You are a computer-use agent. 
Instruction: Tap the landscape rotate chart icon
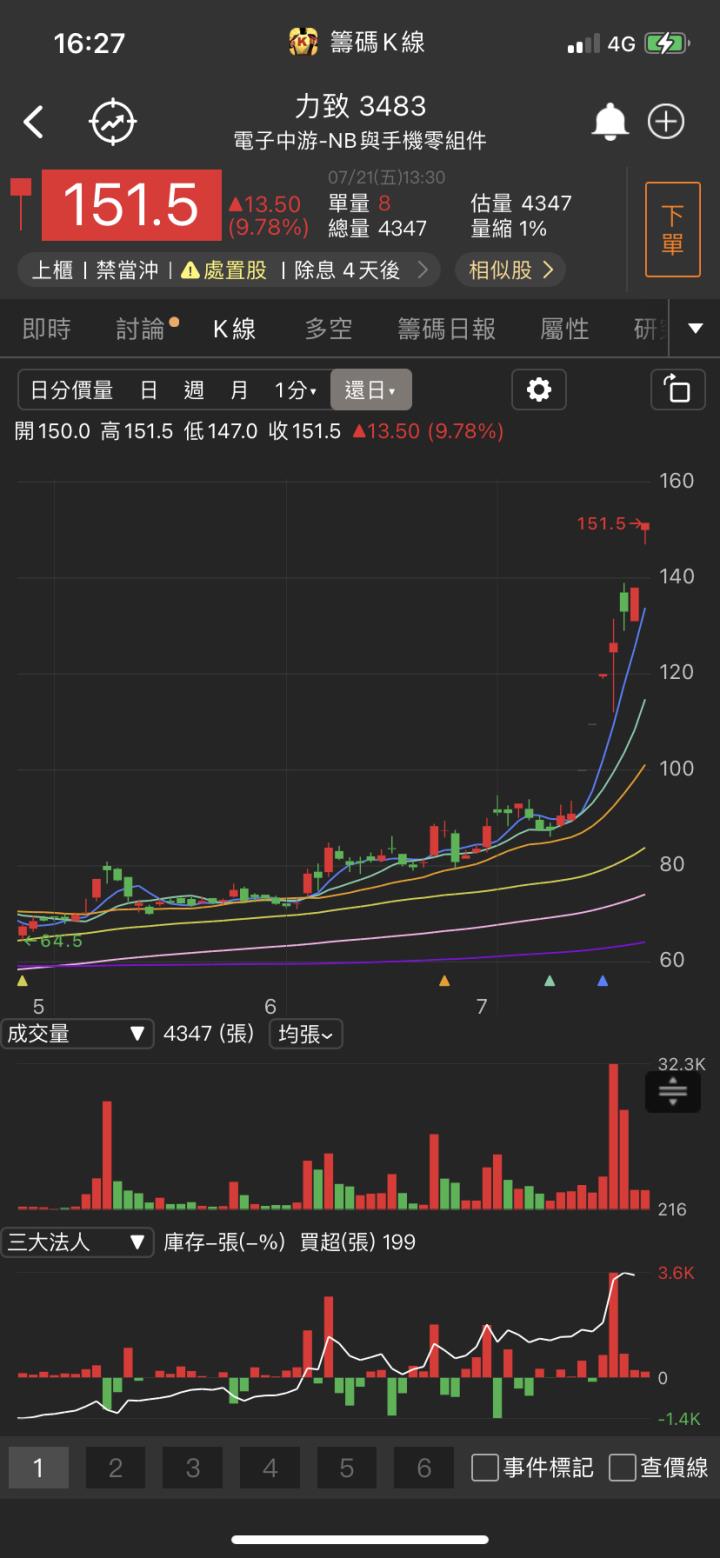pyautogui.click(x=678, y=390)
